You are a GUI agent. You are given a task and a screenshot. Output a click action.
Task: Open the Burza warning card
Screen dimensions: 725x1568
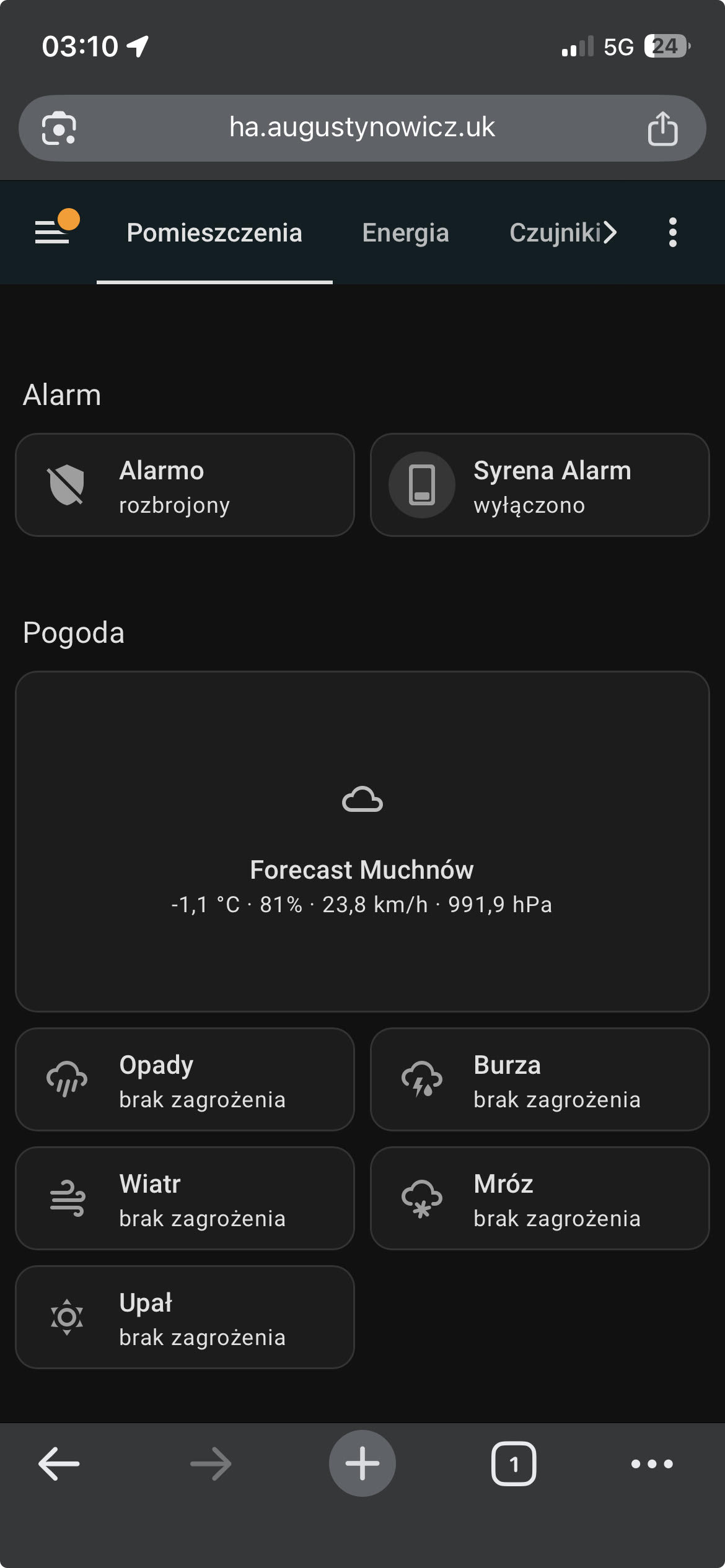click(x=539, y=1080)
